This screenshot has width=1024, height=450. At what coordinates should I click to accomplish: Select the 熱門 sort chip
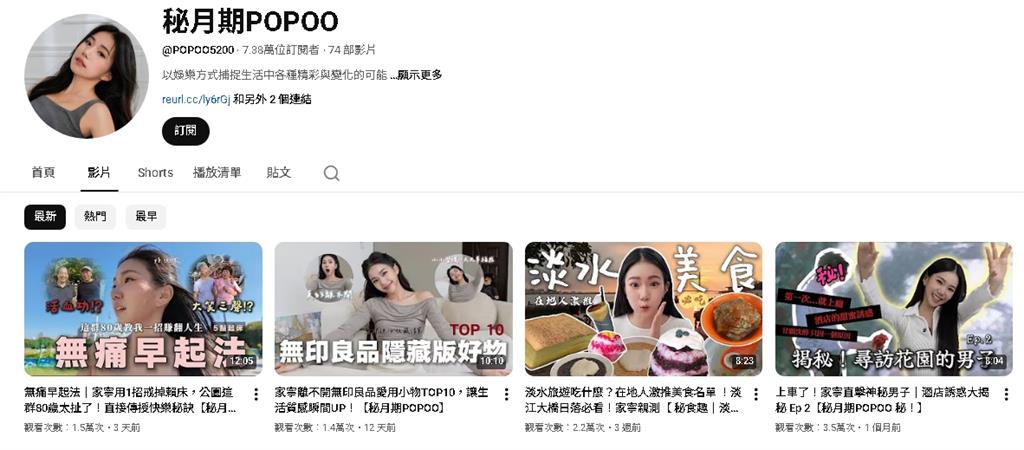click(95, 216)
